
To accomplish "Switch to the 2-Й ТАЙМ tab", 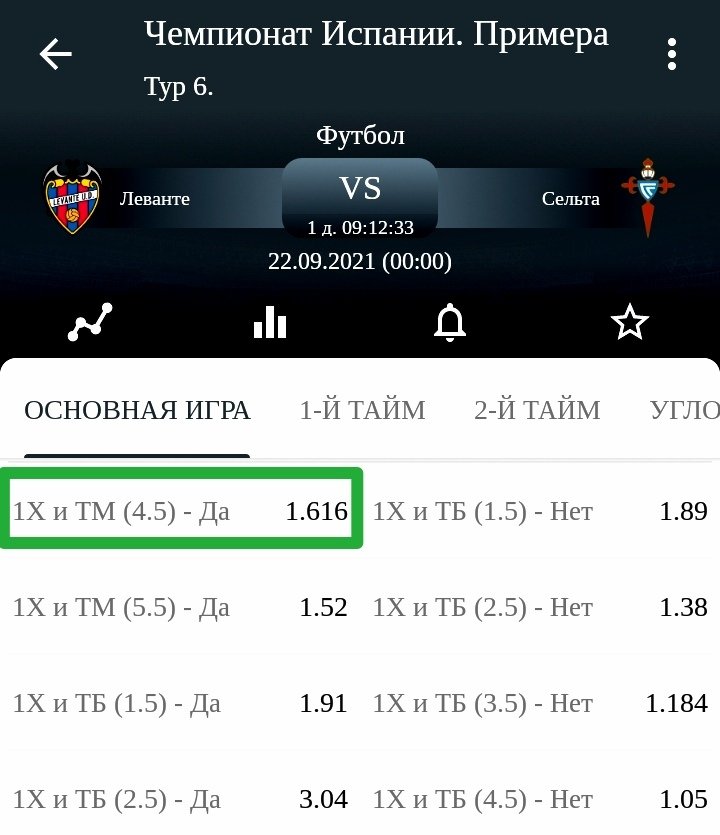I will click(x=537, y=410).
